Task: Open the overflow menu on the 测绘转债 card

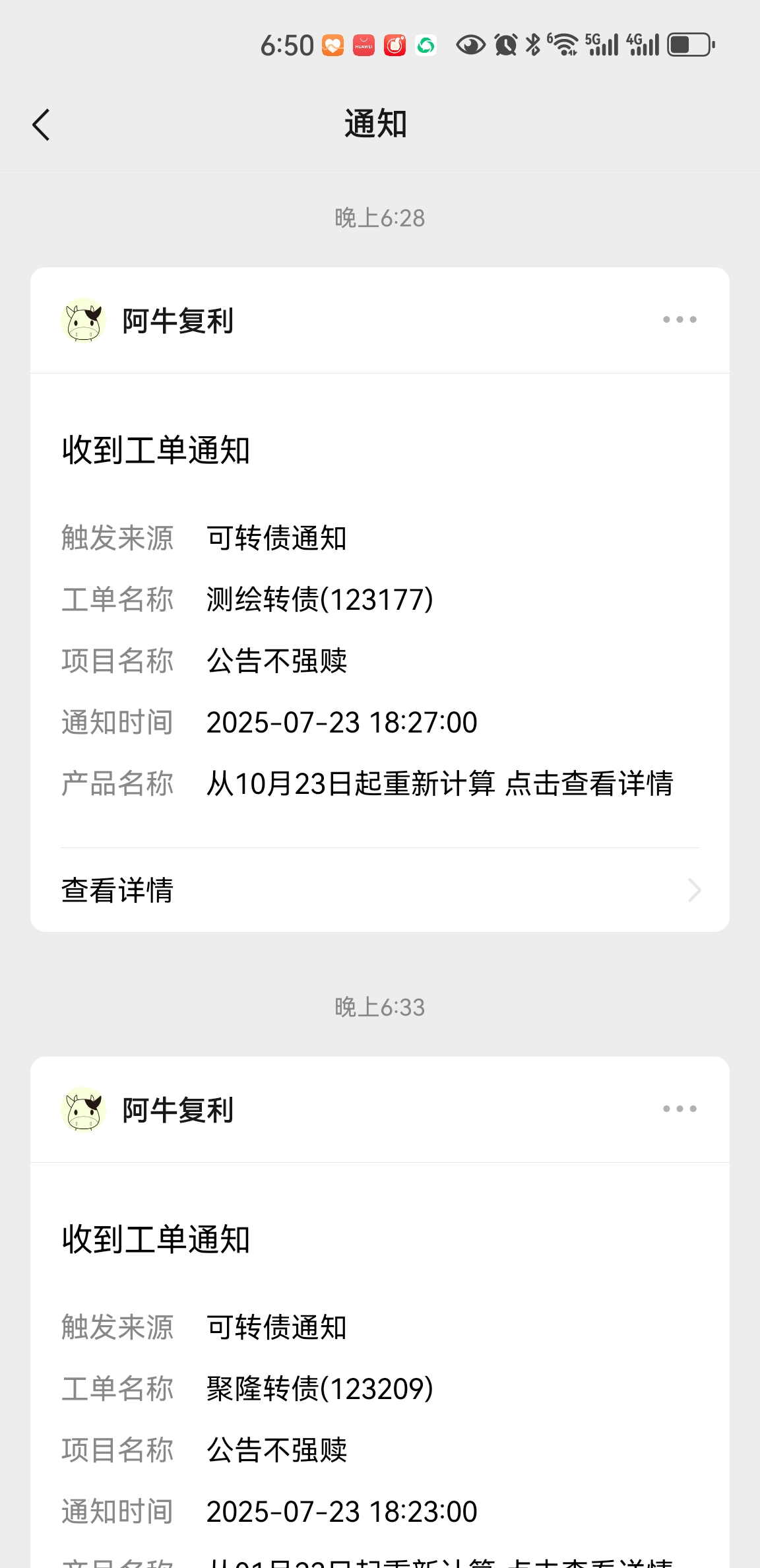Action: click(680, 320)
